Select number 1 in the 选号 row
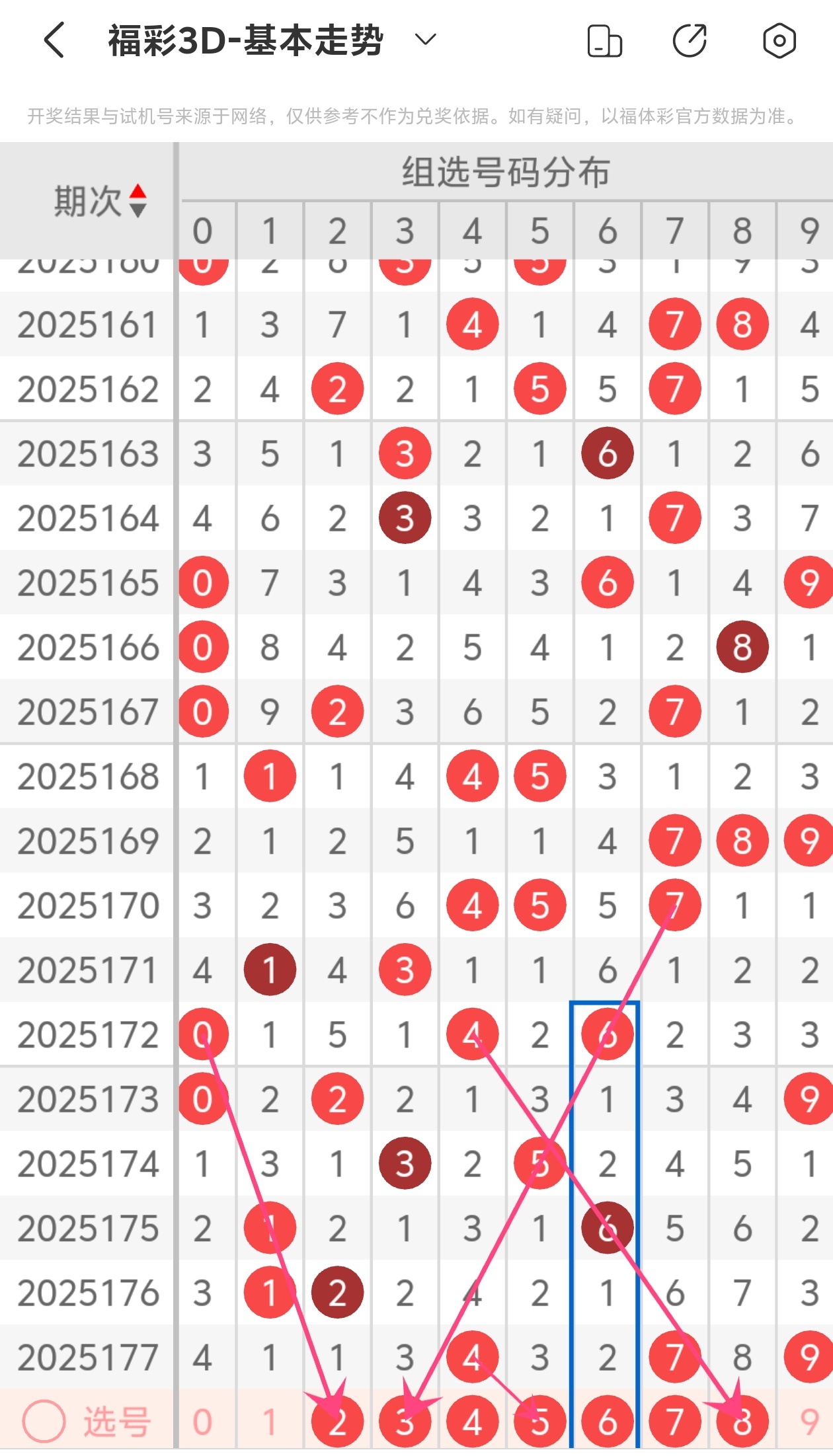 [x=270, y=1422]
